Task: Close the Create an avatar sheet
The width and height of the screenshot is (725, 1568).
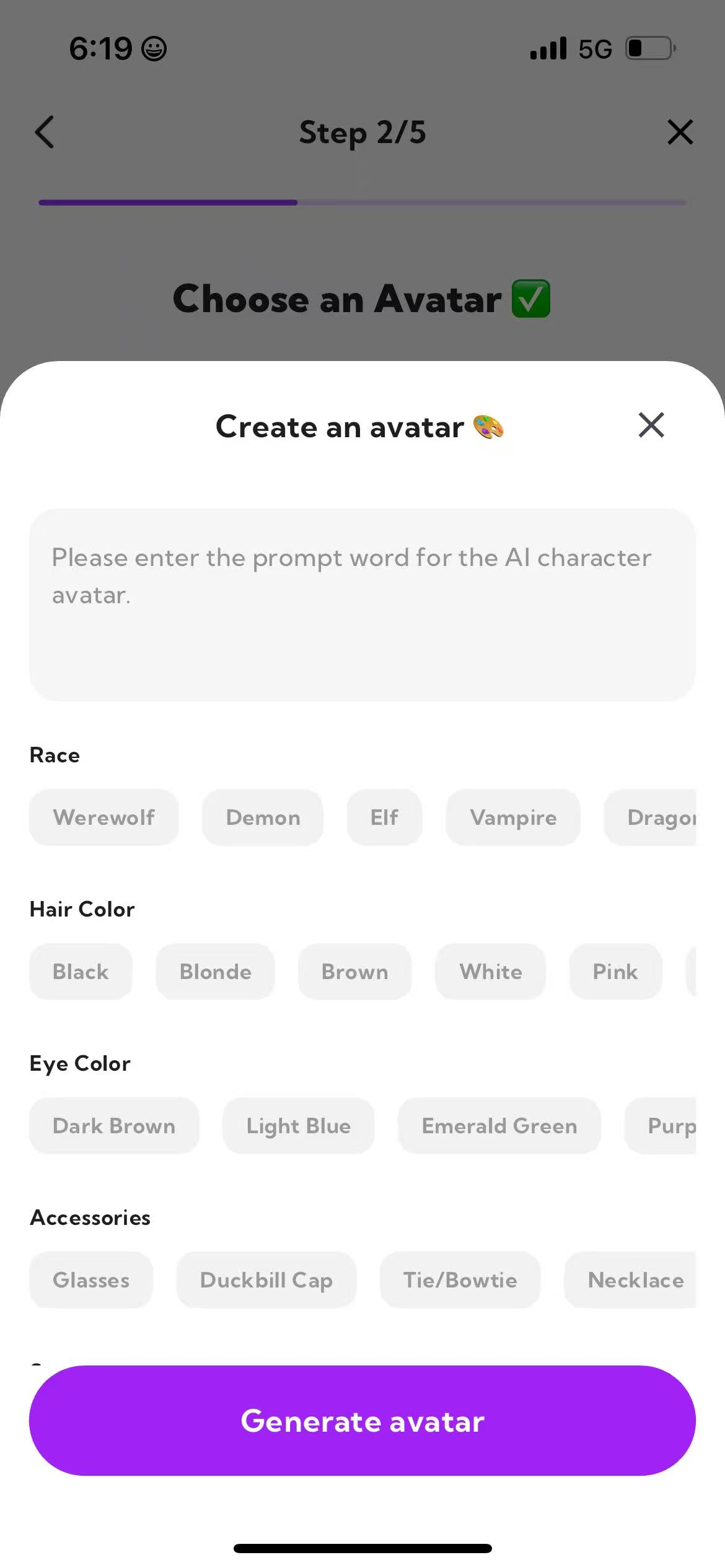Action: [651, 425]
